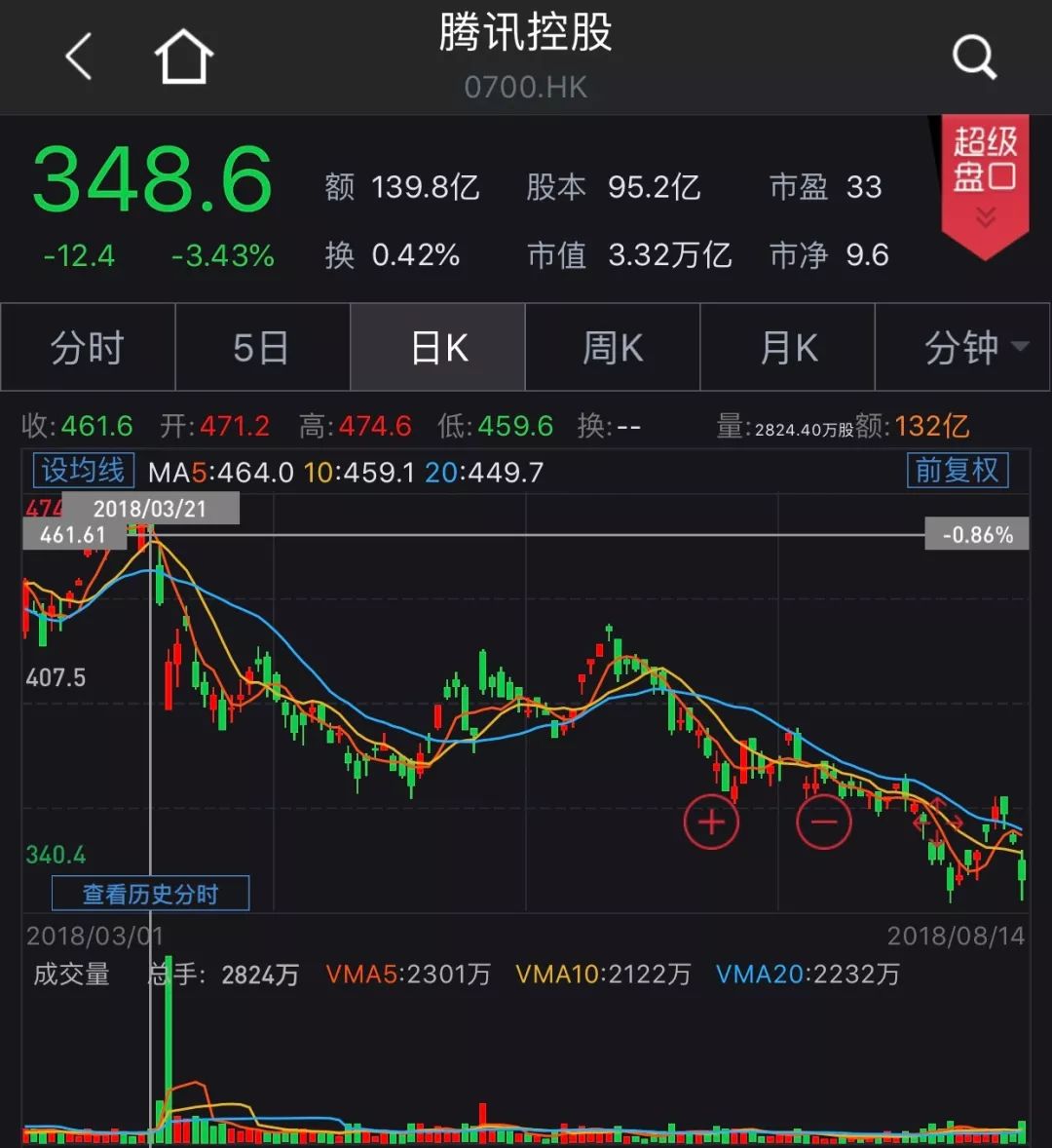
Task: Open 设均线 moving average settings
Action: 83,472
